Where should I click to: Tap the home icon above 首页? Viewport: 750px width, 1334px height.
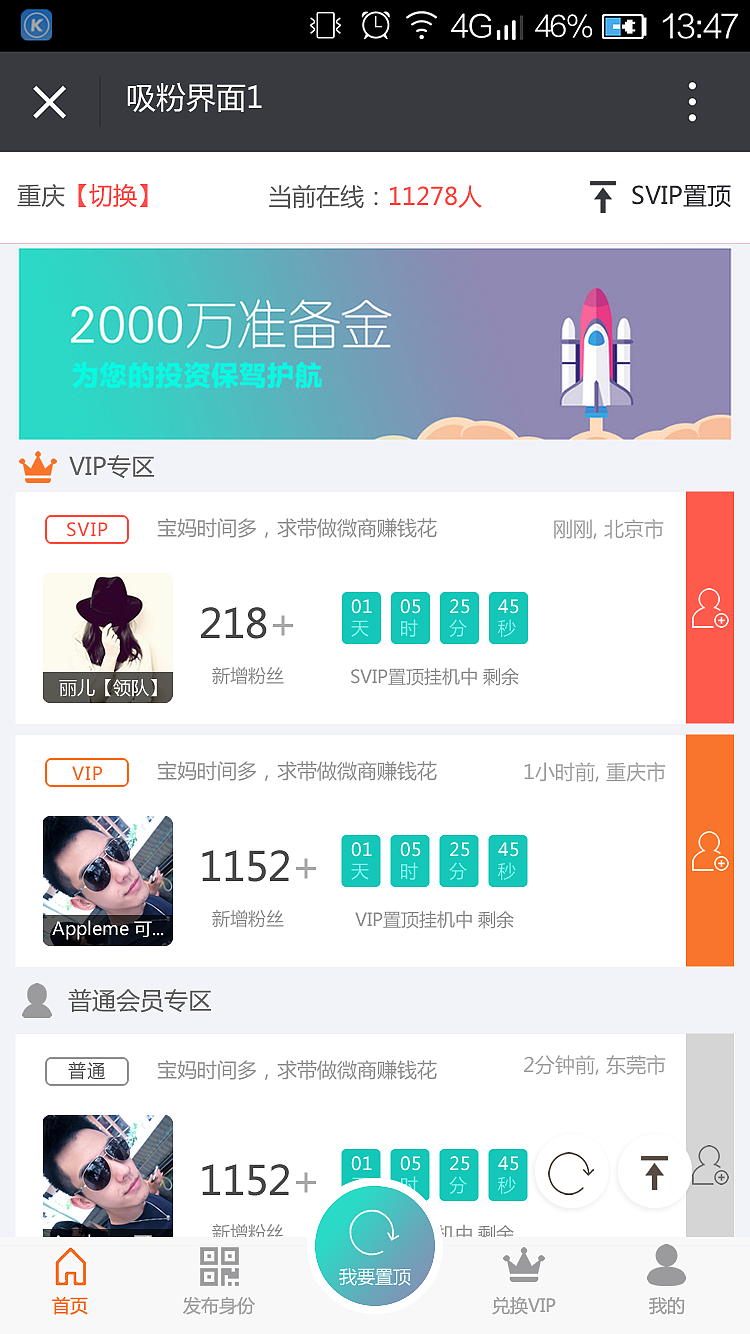70,1265
